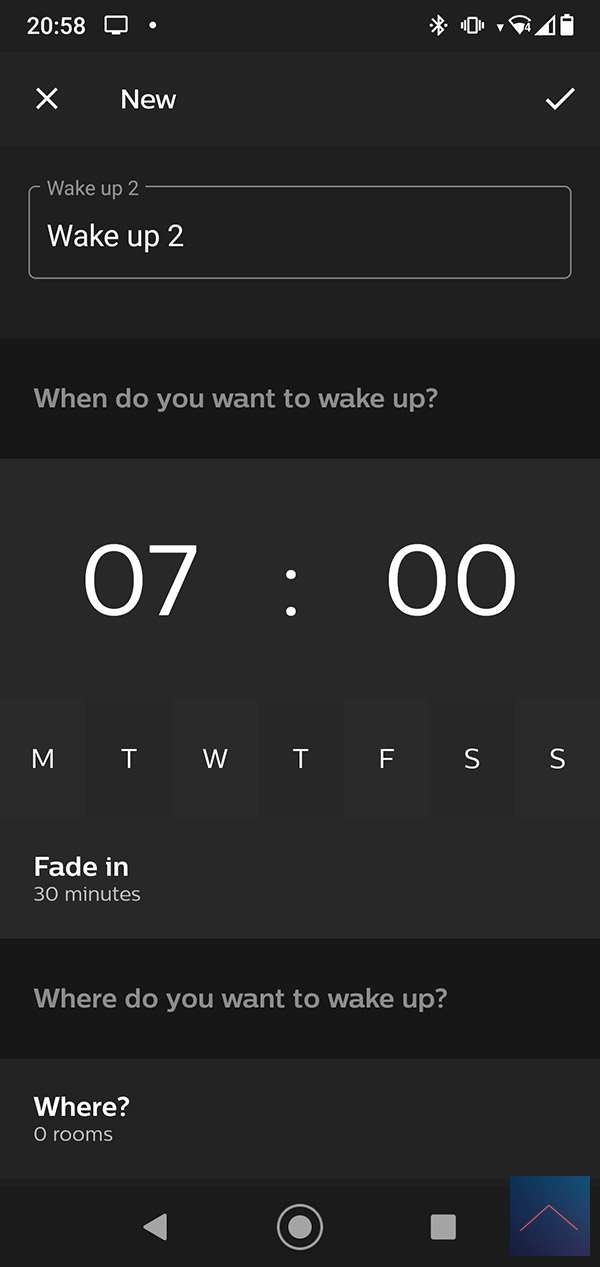Change the hour value 07
This screenshot has height=1267, width=600.
(141, 581)
